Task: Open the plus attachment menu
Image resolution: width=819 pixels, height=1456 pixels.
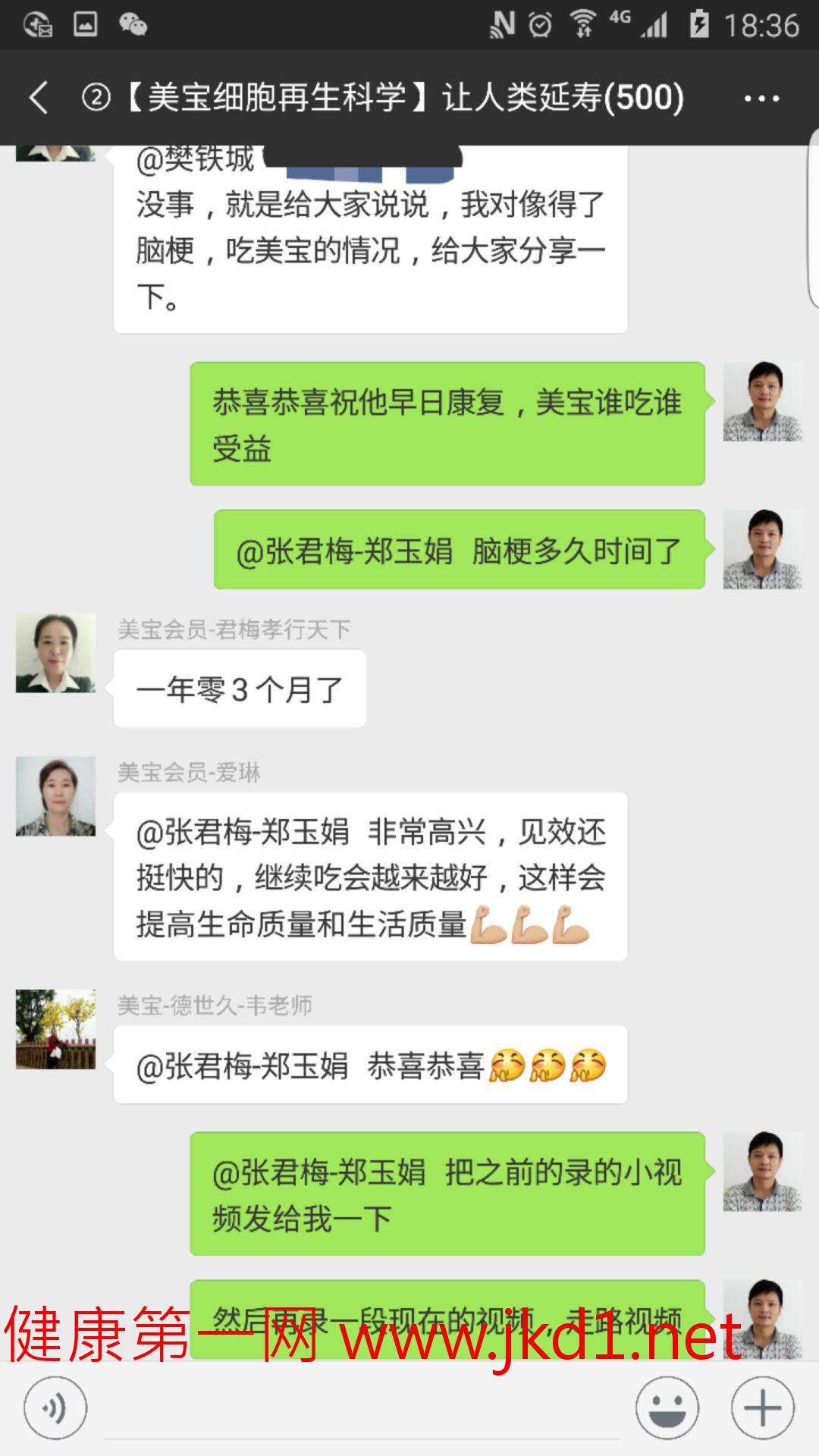Action: pyautogui.click(x=762, y=1408)
